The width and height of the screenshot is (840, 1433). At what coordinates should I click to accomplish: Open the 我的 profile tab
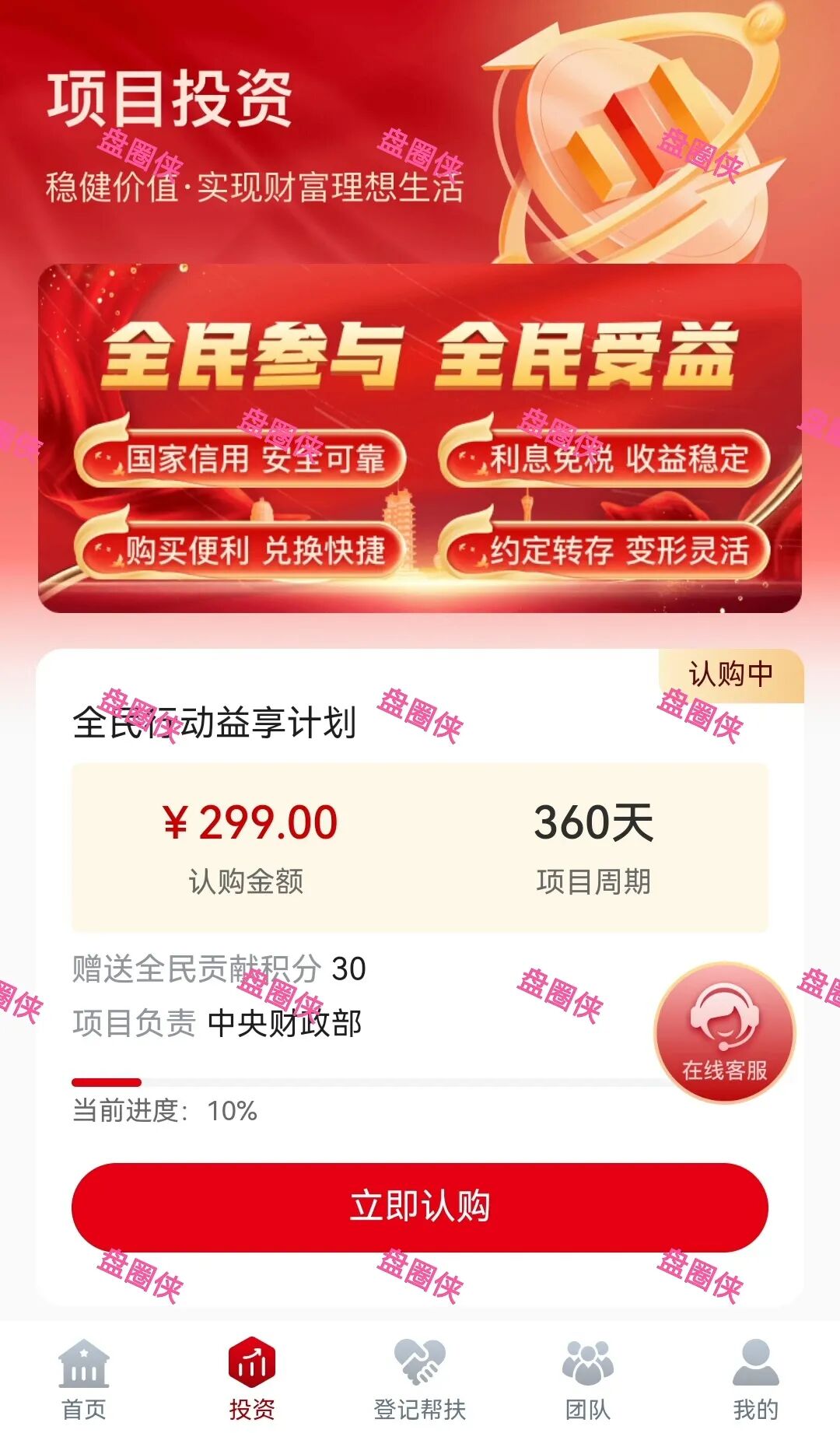point(755,1379)
